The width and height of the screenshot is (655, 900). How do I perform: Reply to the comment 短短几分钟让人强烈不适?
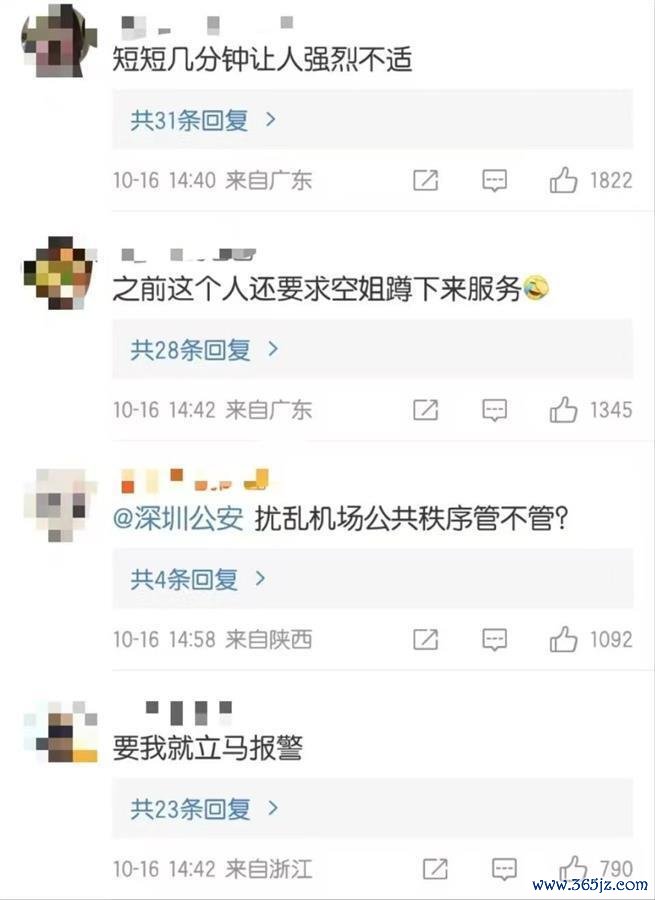(x=495, y=180)
